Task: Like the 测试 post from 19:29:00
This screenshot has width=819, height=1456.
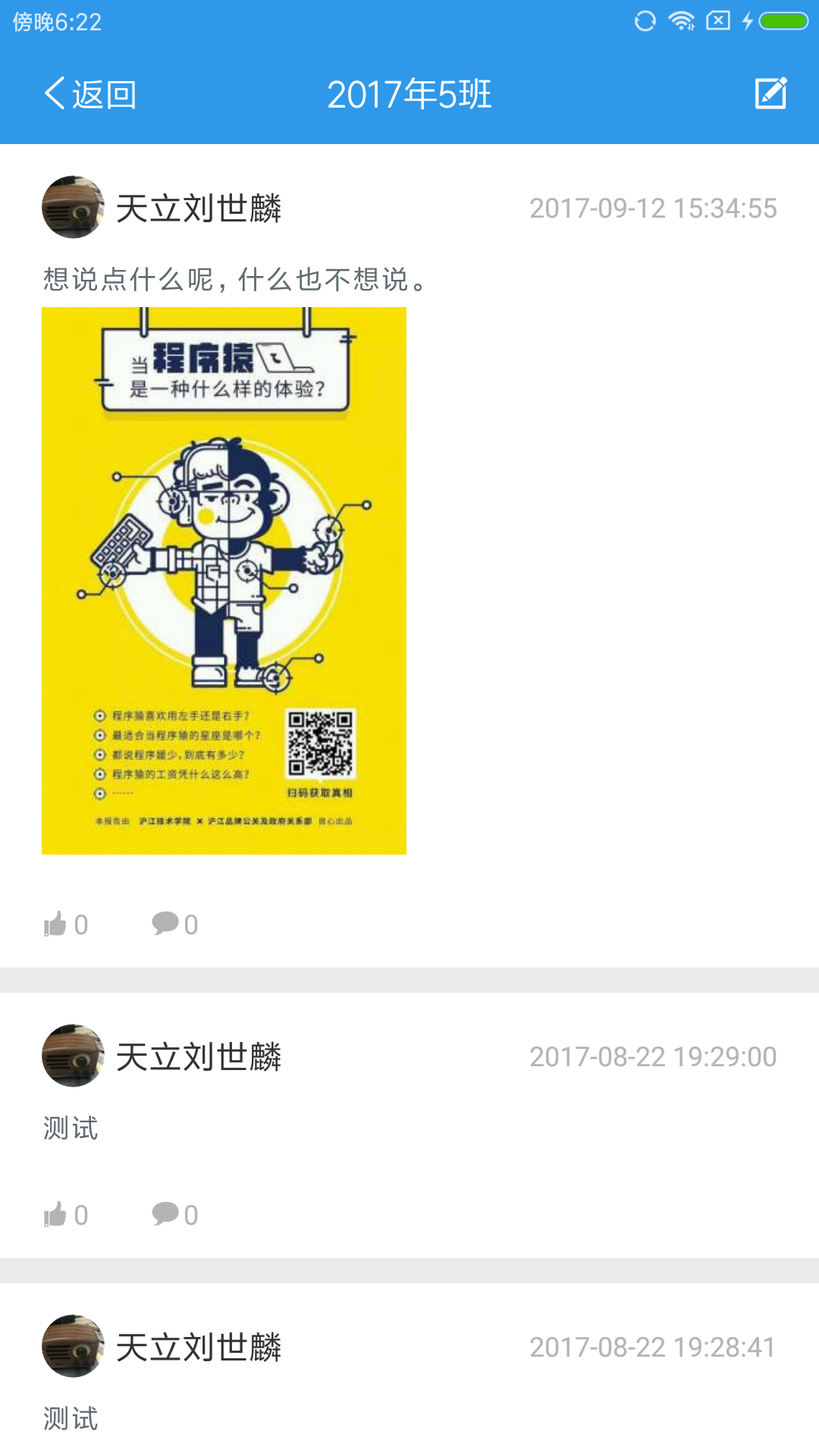Action: click(x=65, y=1214)
